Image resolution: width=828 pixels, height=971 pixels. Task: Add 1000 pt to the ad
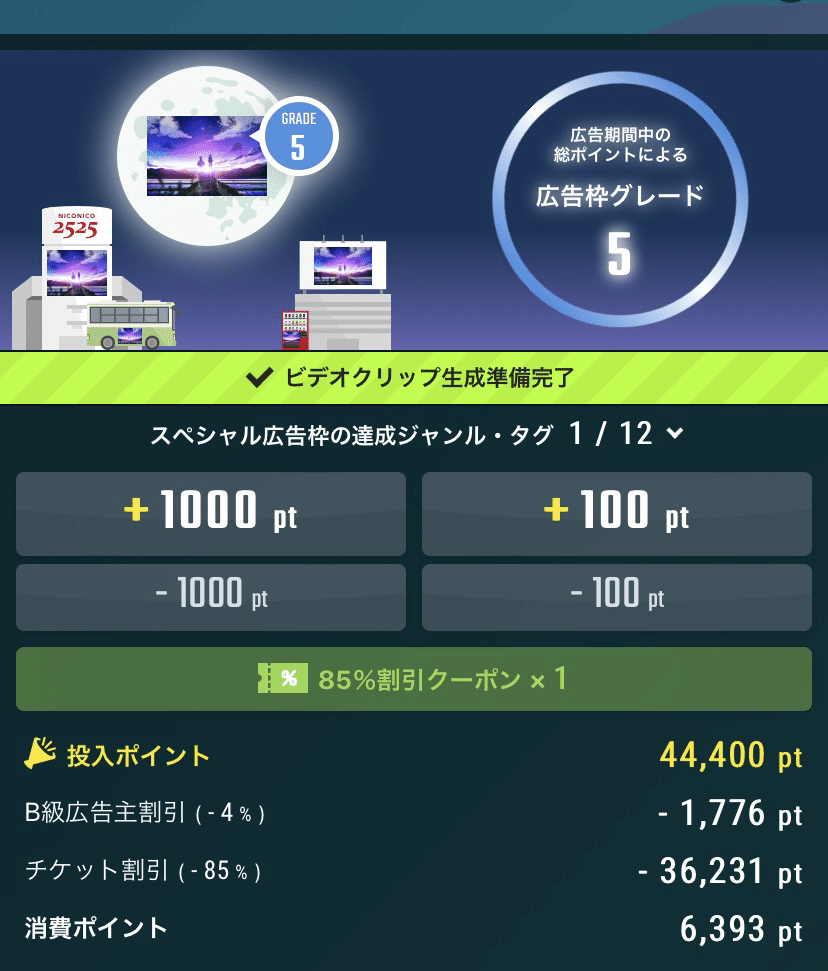click(x=211, y=513)
